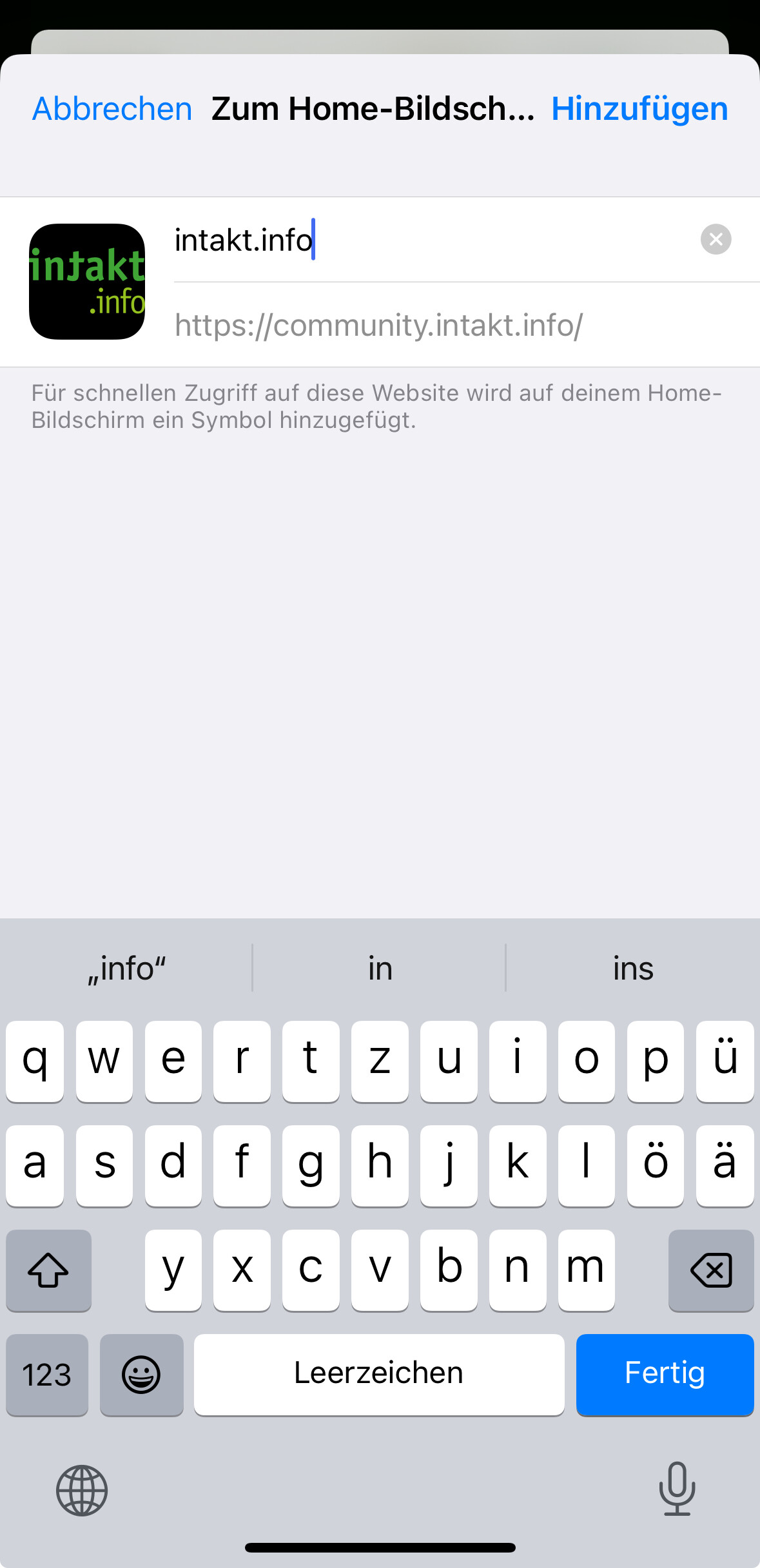Tap Abbrechen to cancel

pos(112,108)
